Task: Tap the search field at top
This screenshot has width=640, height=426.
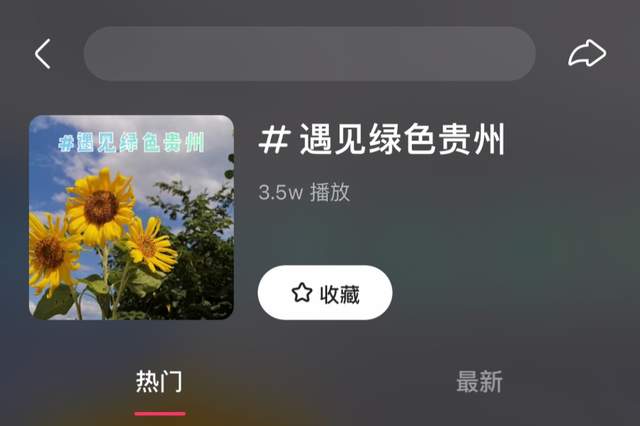Action: coord(309,54)
